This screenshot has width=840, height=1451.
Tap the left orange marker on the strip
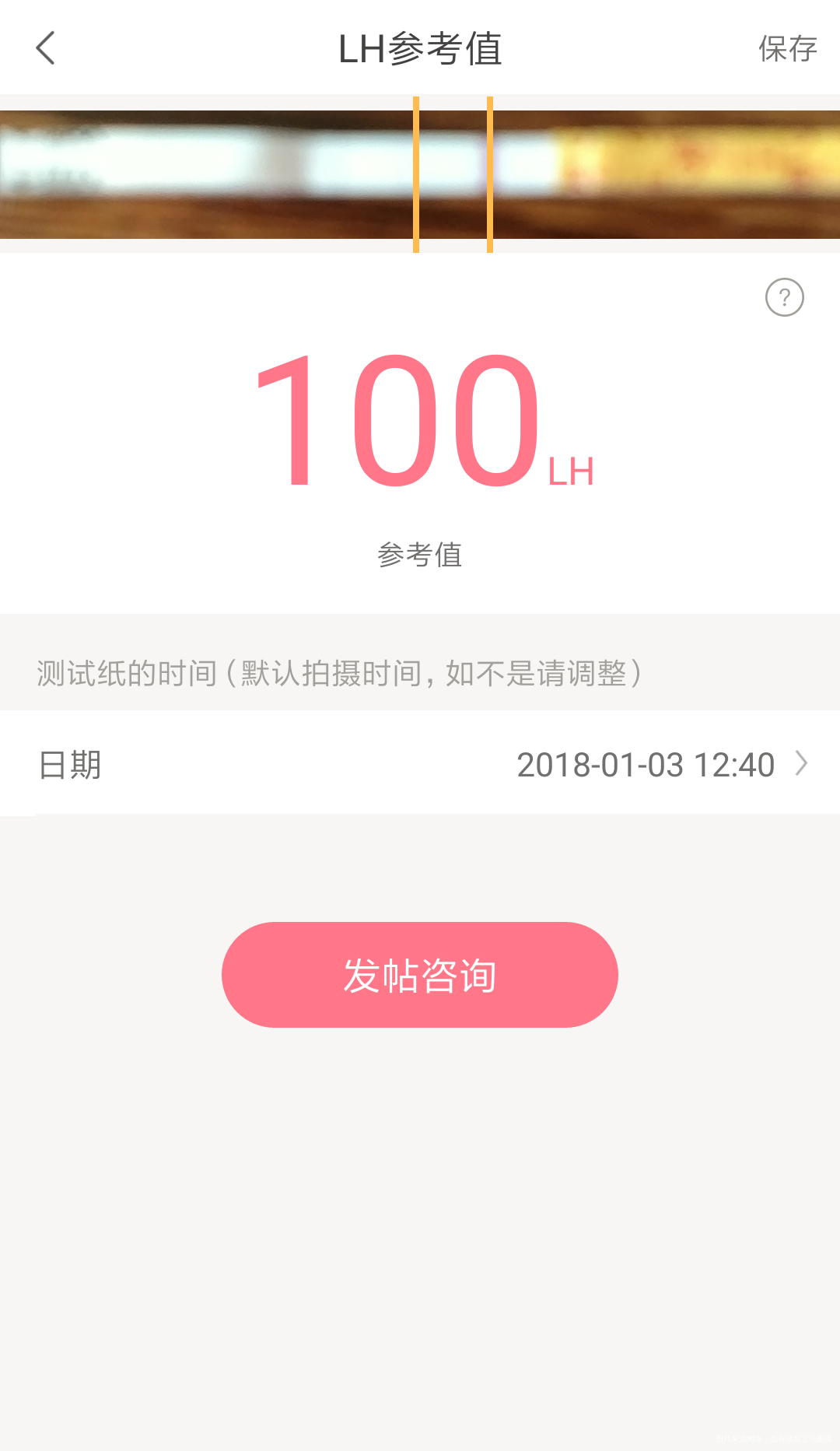(417, 173)
